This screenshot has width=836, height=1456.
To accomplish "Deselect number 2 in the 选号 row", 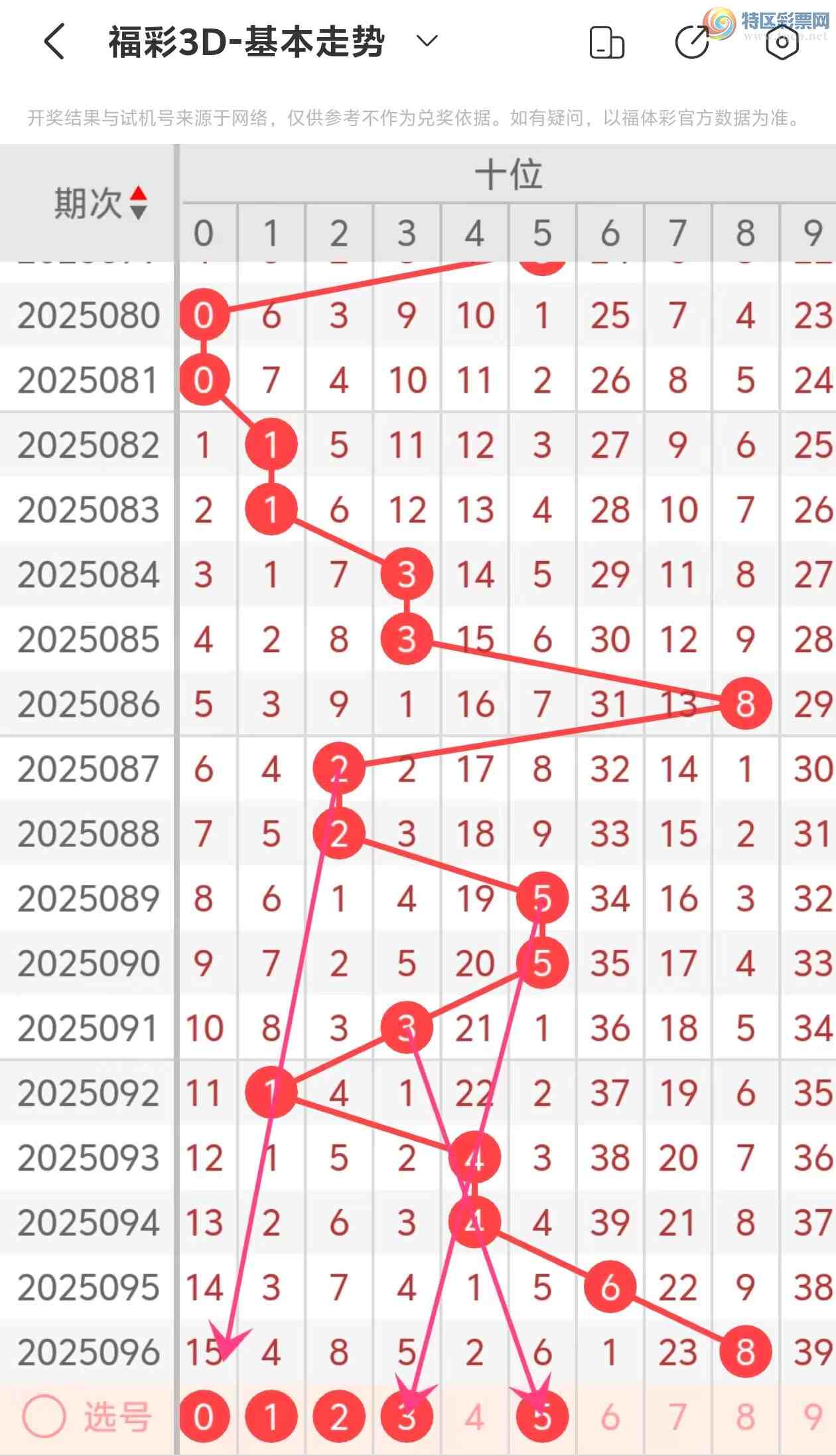I will pos(338,1416).
